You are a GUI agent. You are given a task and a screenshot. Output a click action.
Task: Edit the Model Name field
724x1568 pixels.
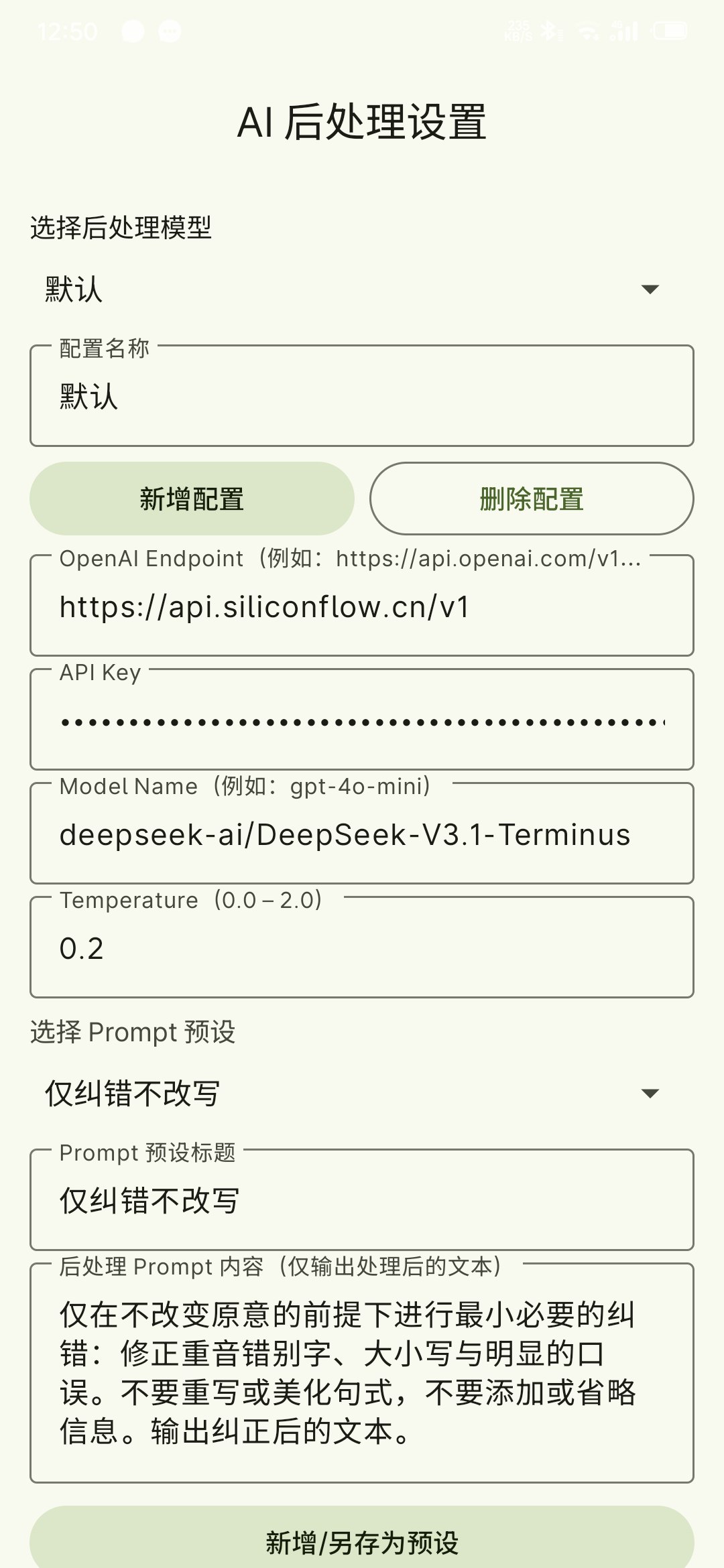362,835
